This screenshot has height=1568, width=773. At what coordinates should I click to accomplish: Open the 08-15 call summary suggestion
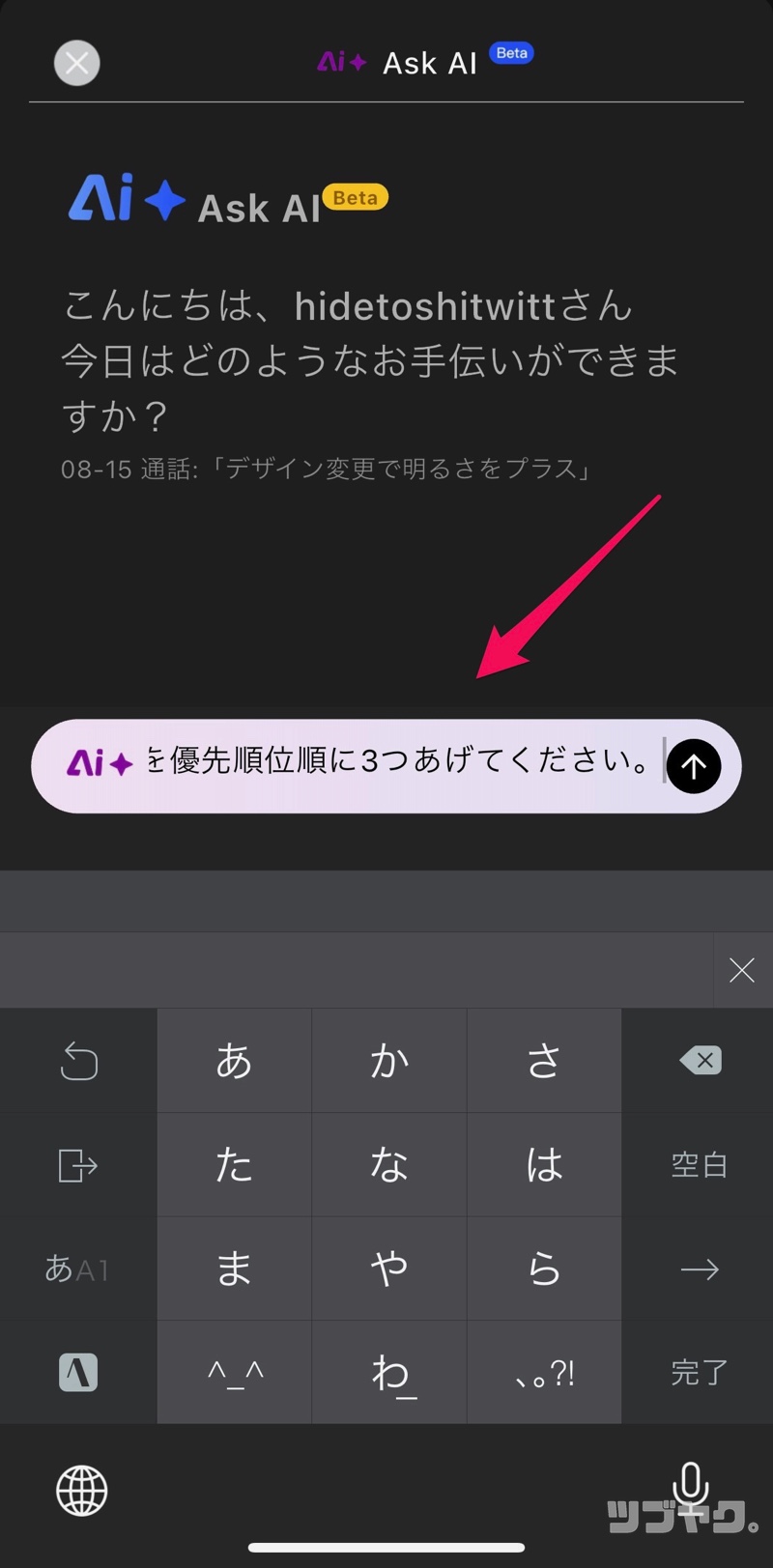(326, 470)
